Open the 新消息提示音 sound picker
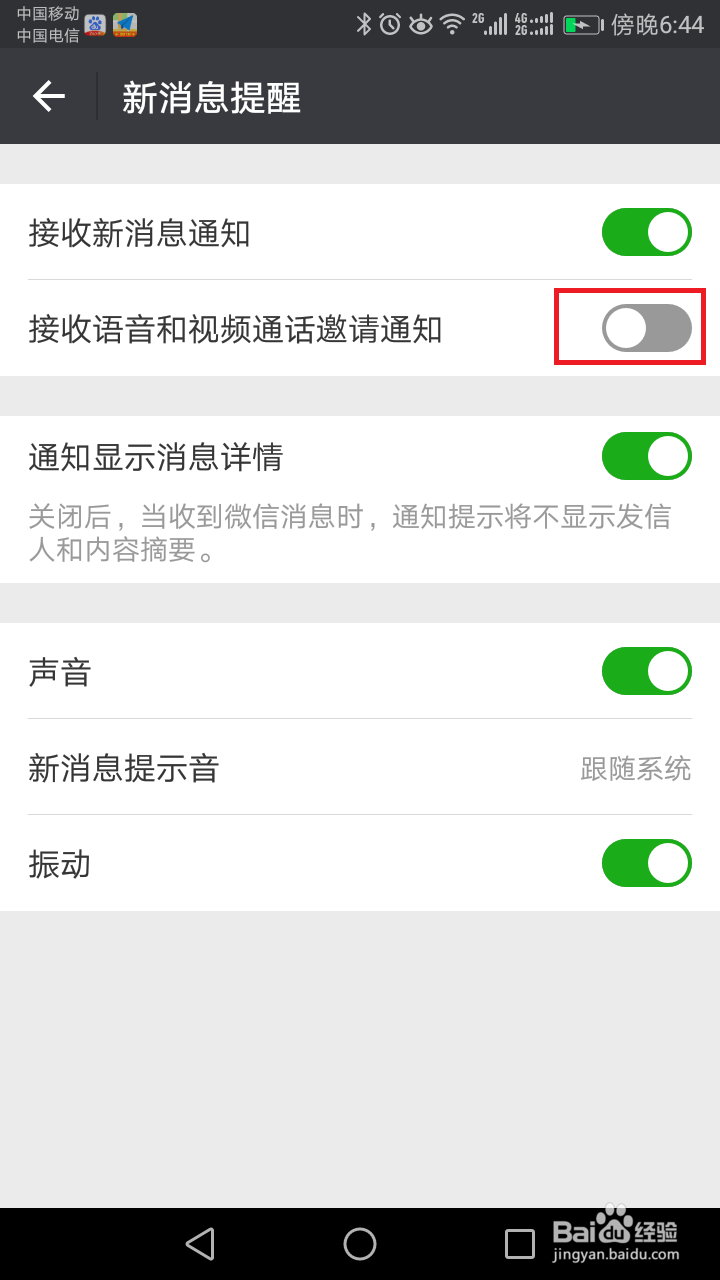The height and width of the screenshot is (1280, 720). (x=360, y=768)
